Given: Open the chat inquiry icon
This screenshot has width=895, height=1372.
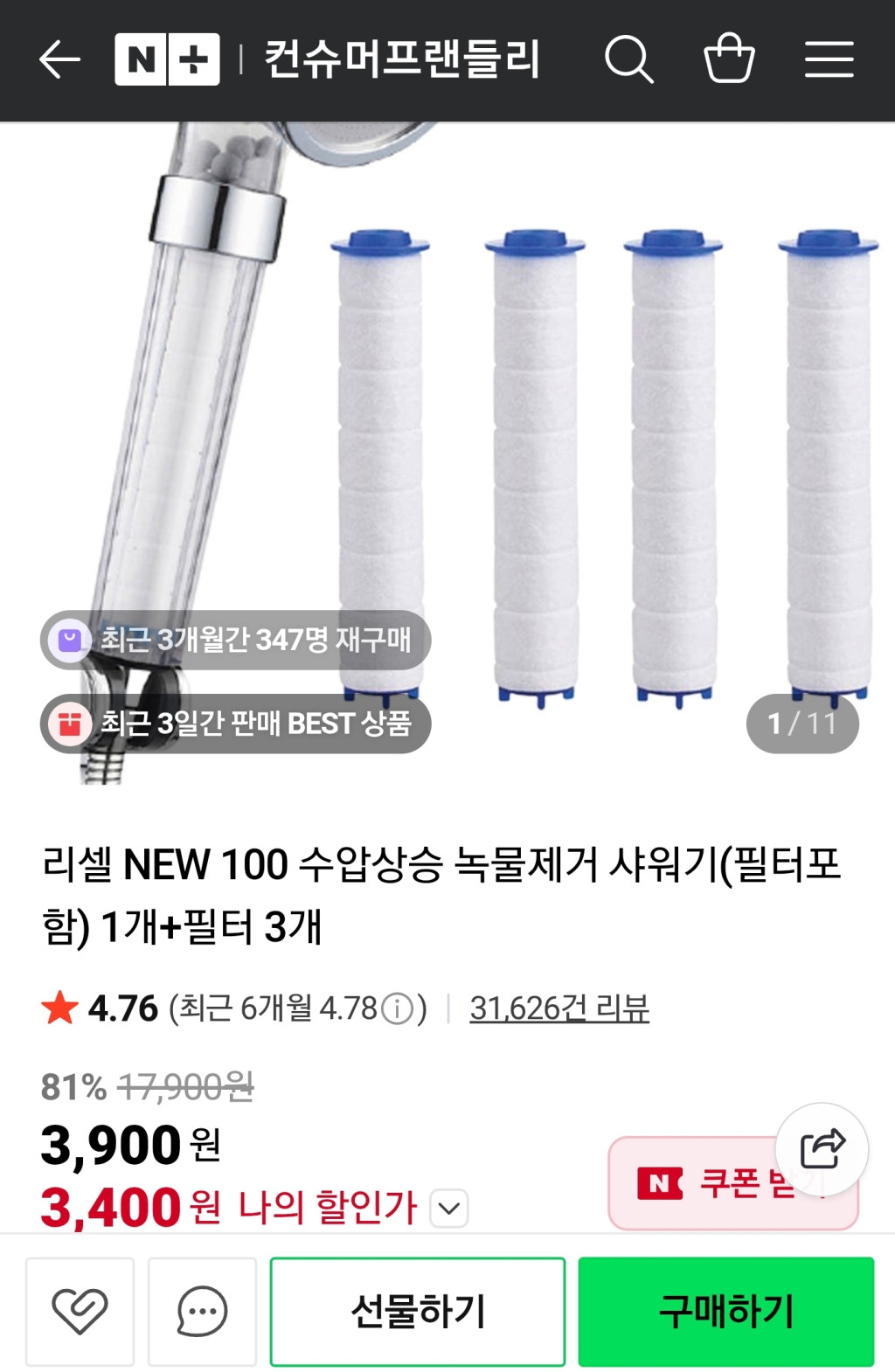Looking at the screenshot, I should coord(202,1311).
